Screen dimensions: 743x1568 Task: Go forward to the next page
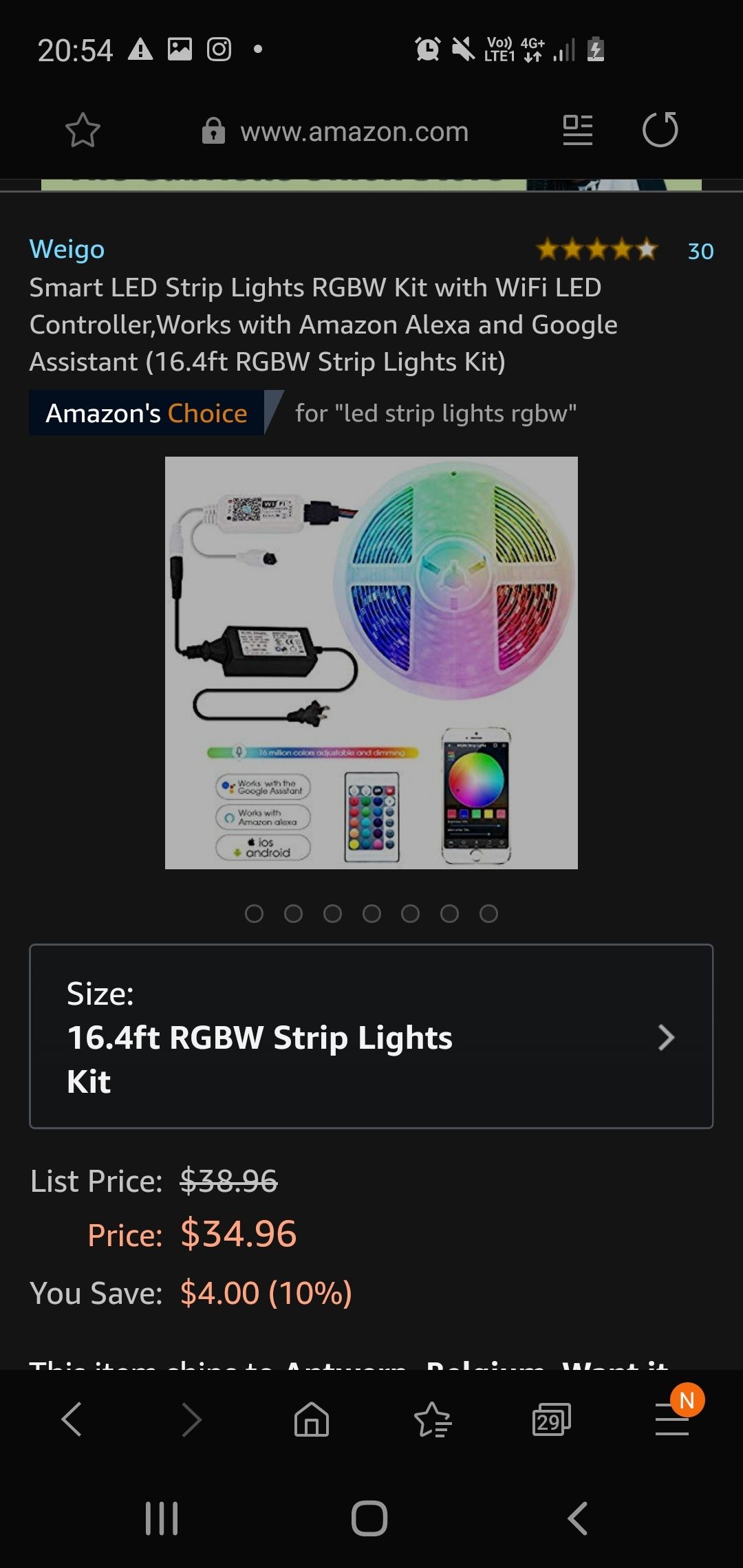pyautogui.click(x=191, y=1419)
